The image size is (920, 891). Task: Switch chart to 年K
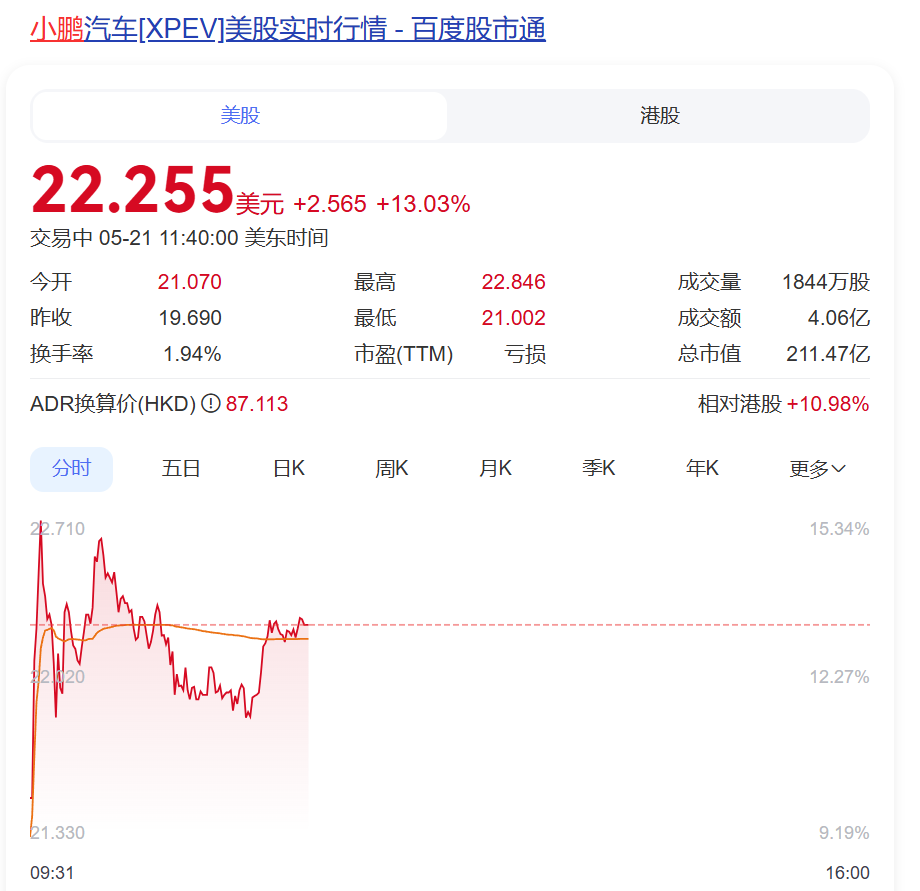pos(702,469)
